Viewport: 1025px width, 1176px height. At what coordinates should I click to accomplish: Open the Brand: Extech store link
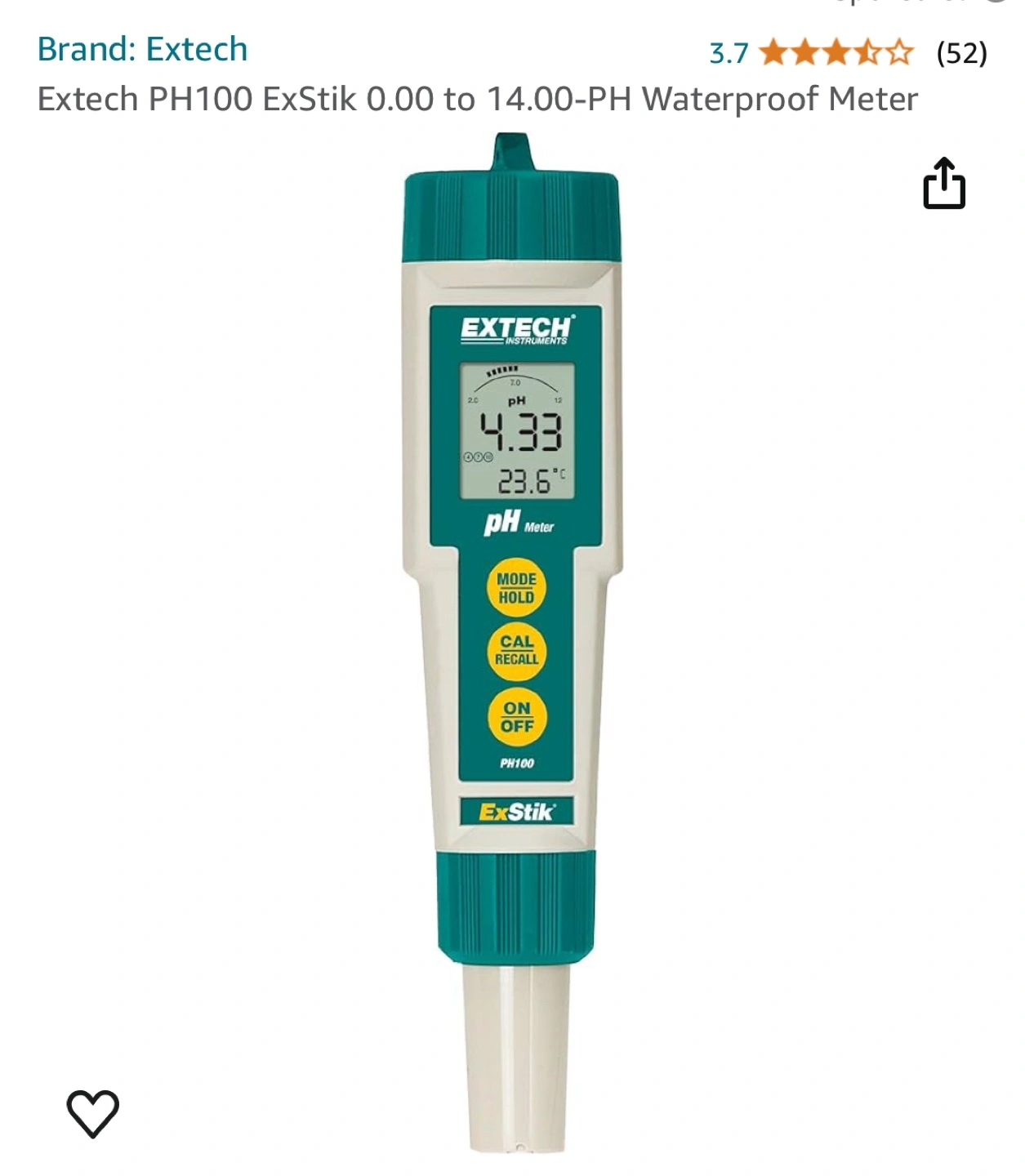coord(142,50)
